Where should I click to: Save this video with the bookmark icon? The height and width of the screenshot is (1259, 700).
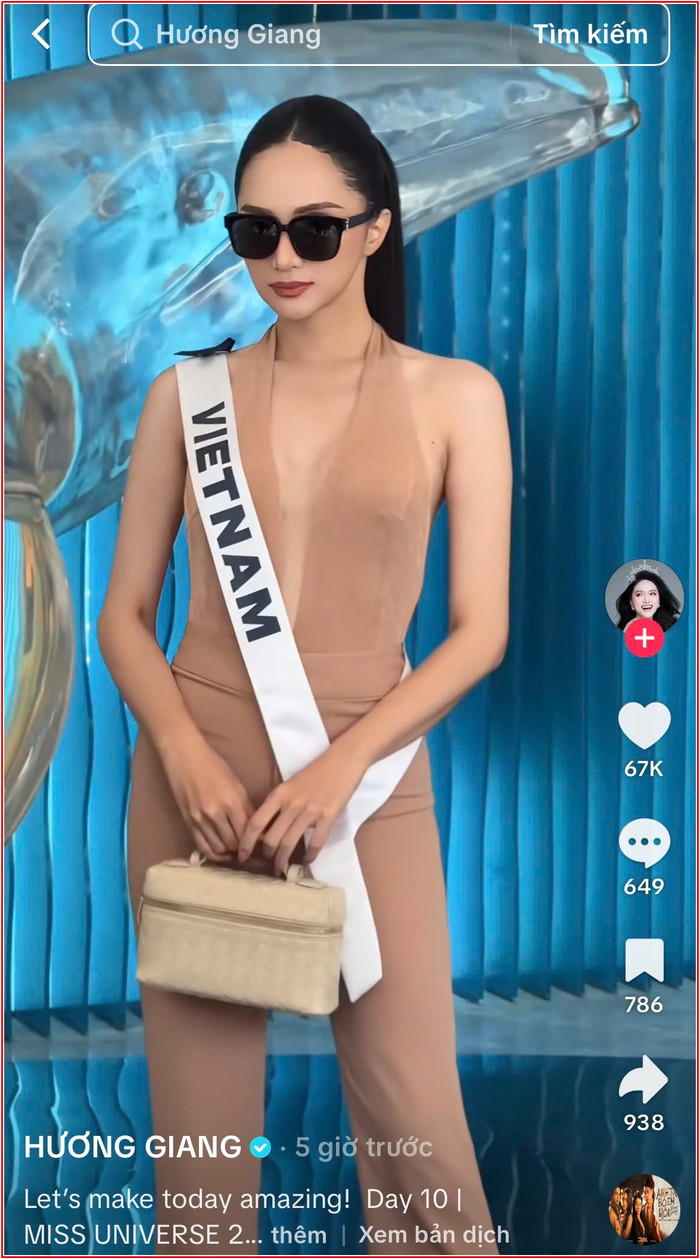pyautogui.click(x=644, y=962)
